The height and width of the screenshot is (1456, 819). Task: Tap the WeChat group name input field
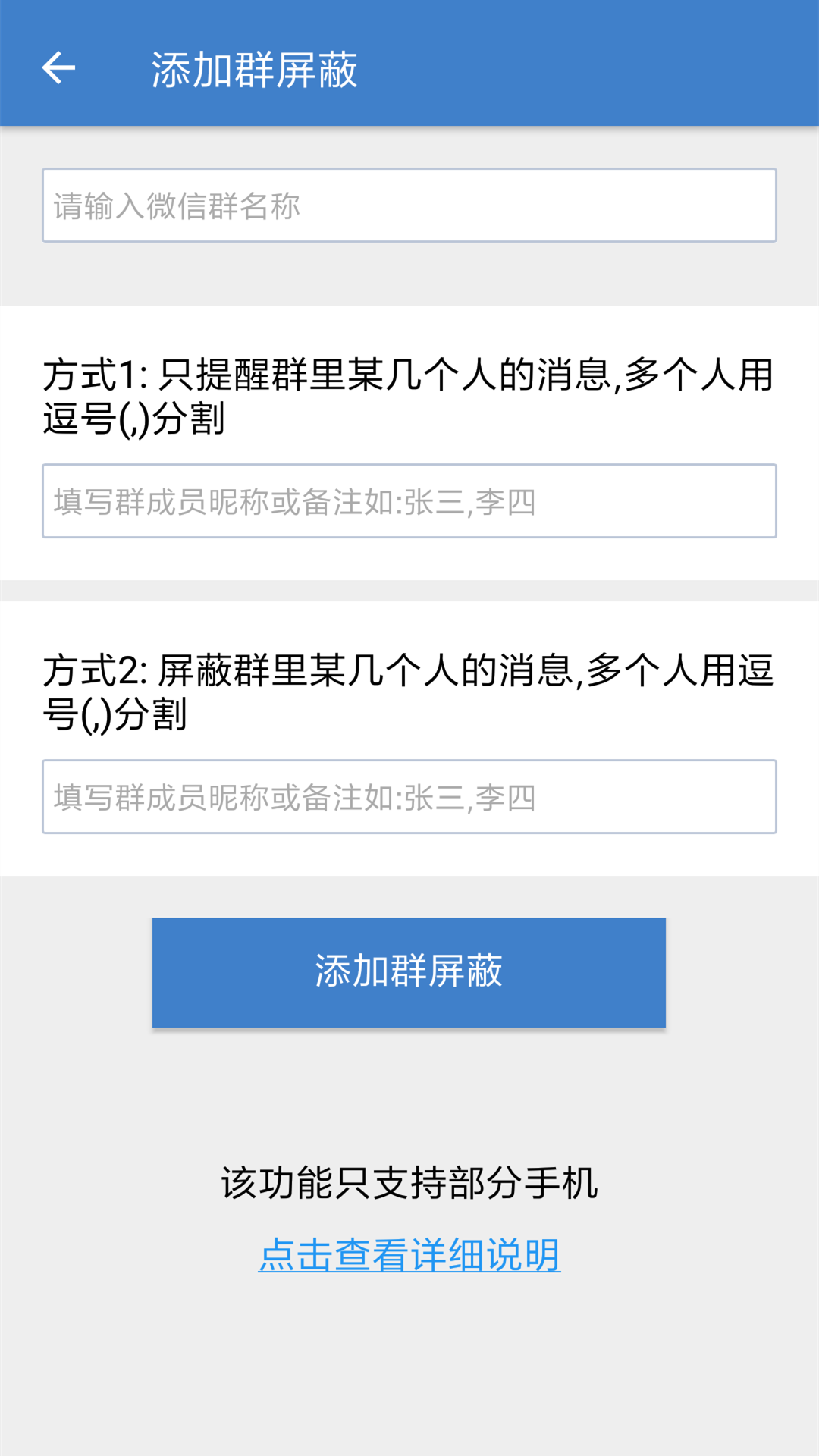[x=409, y=203]
